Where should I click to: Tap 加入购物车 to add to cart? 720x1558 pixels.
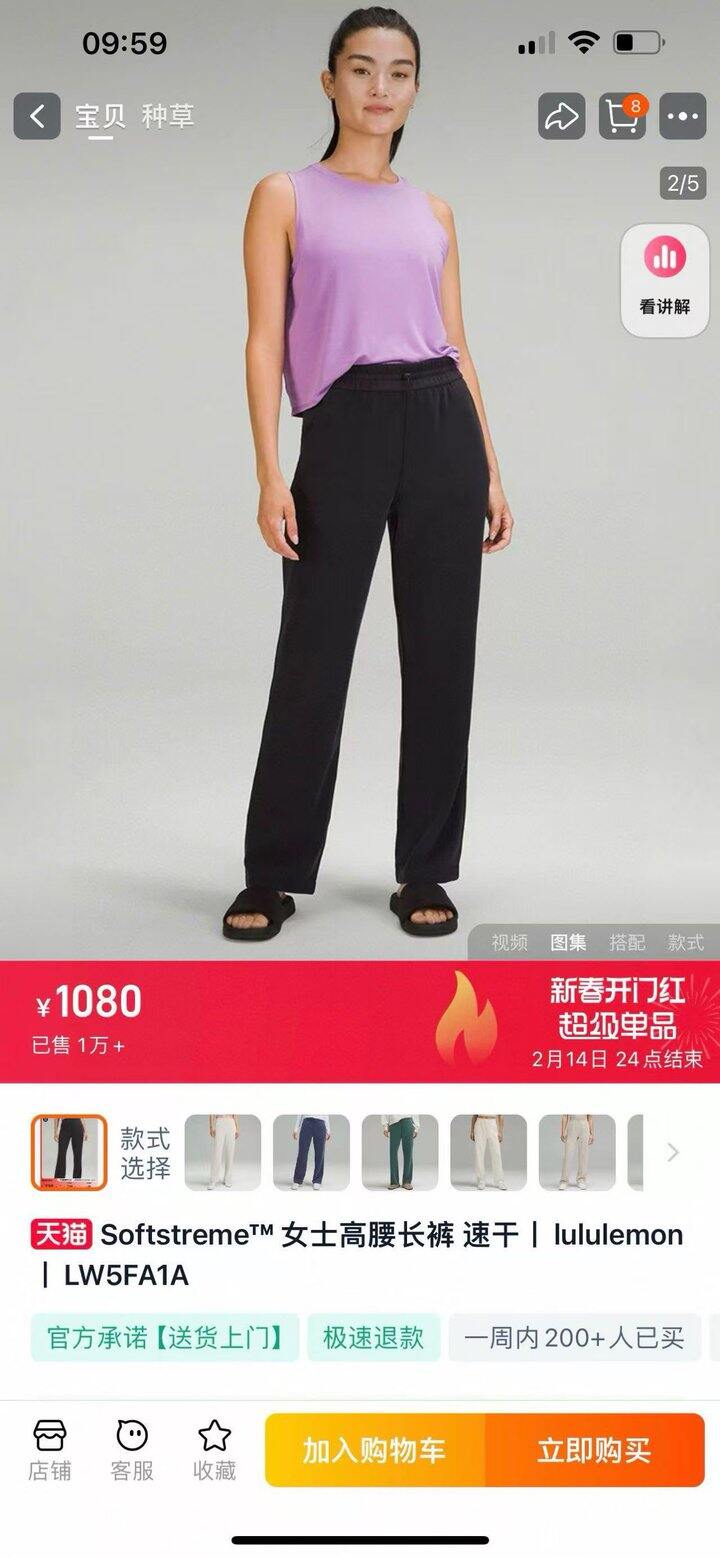(x=375, y=1450)
